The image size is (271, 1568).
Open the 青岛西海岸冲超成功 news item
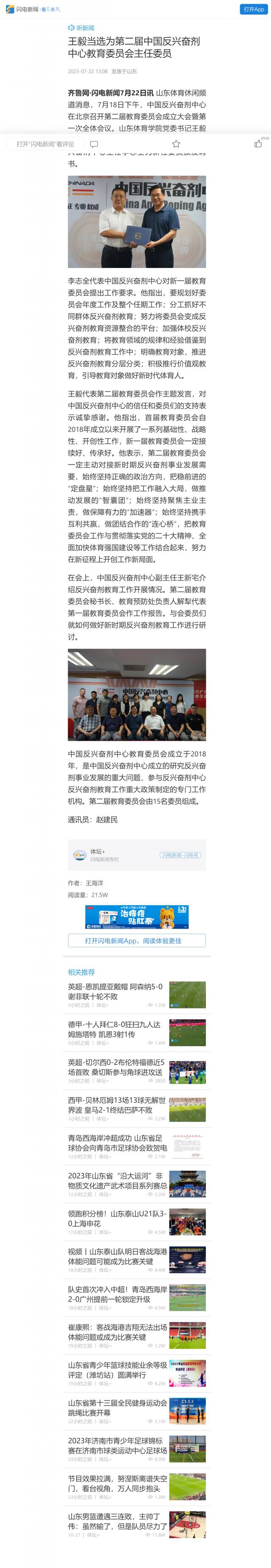tap(116, 1143)
